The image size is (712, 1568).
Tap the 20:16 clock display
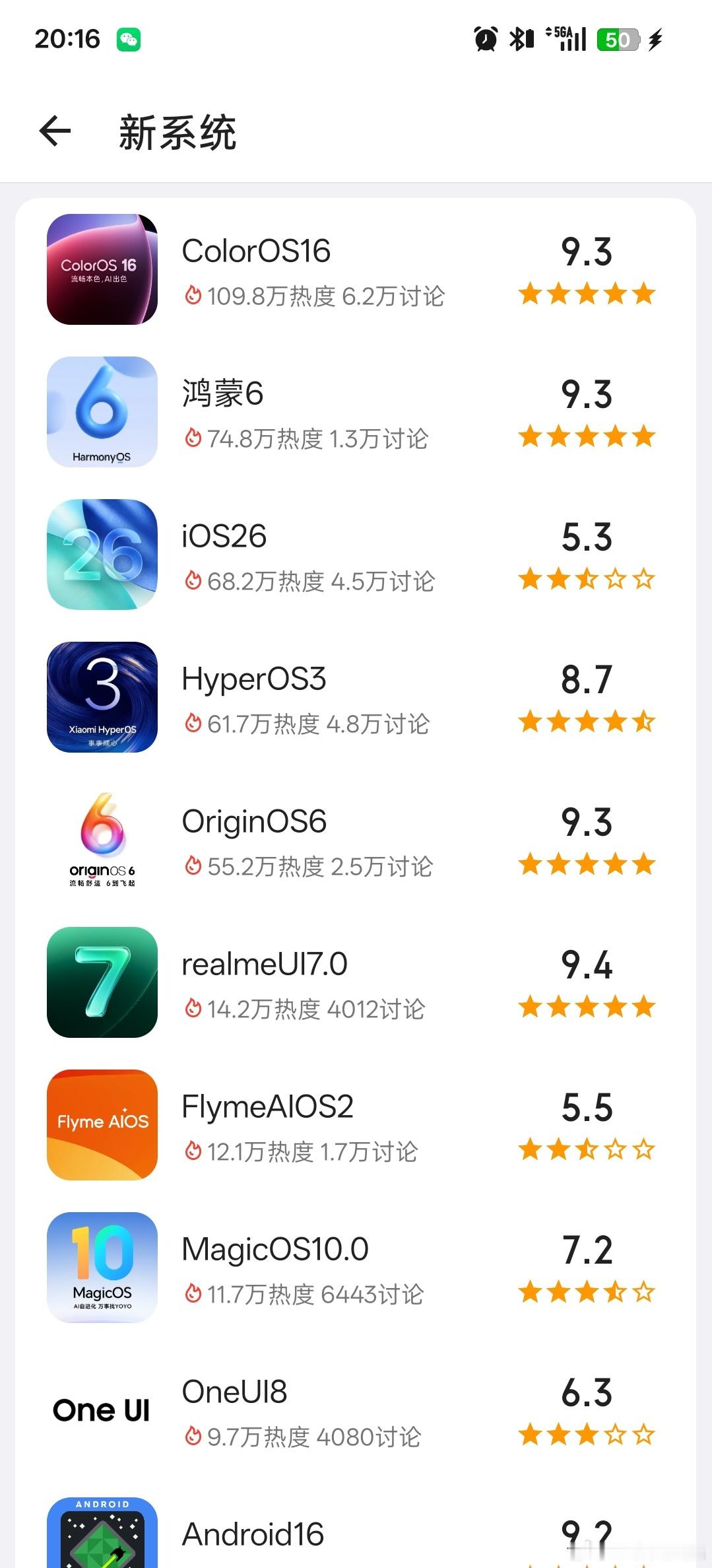point(67,39)
